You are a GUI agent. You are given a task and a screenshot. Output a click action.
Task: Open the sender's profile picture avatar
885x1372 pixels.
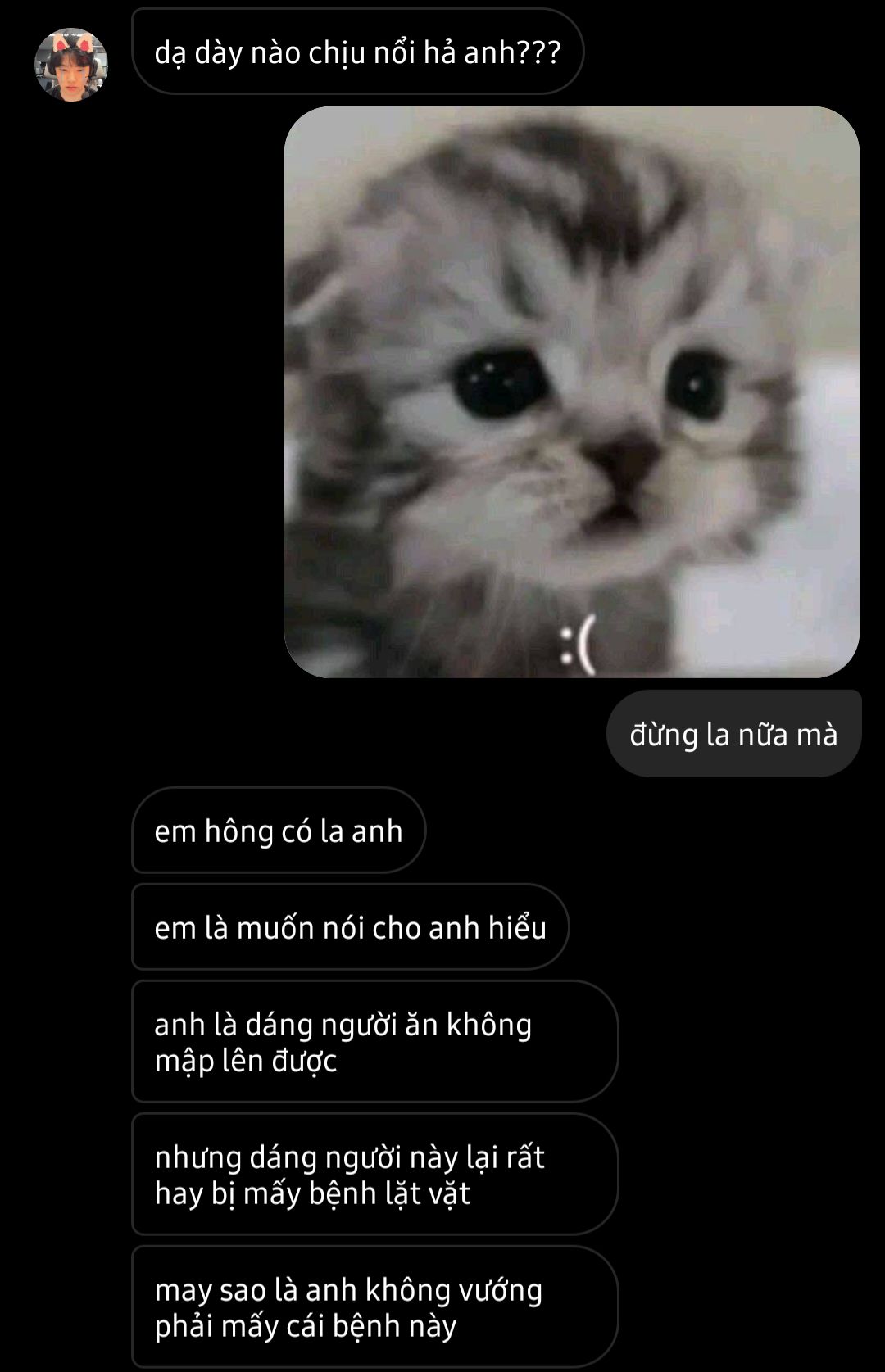[x=70, y=65]
